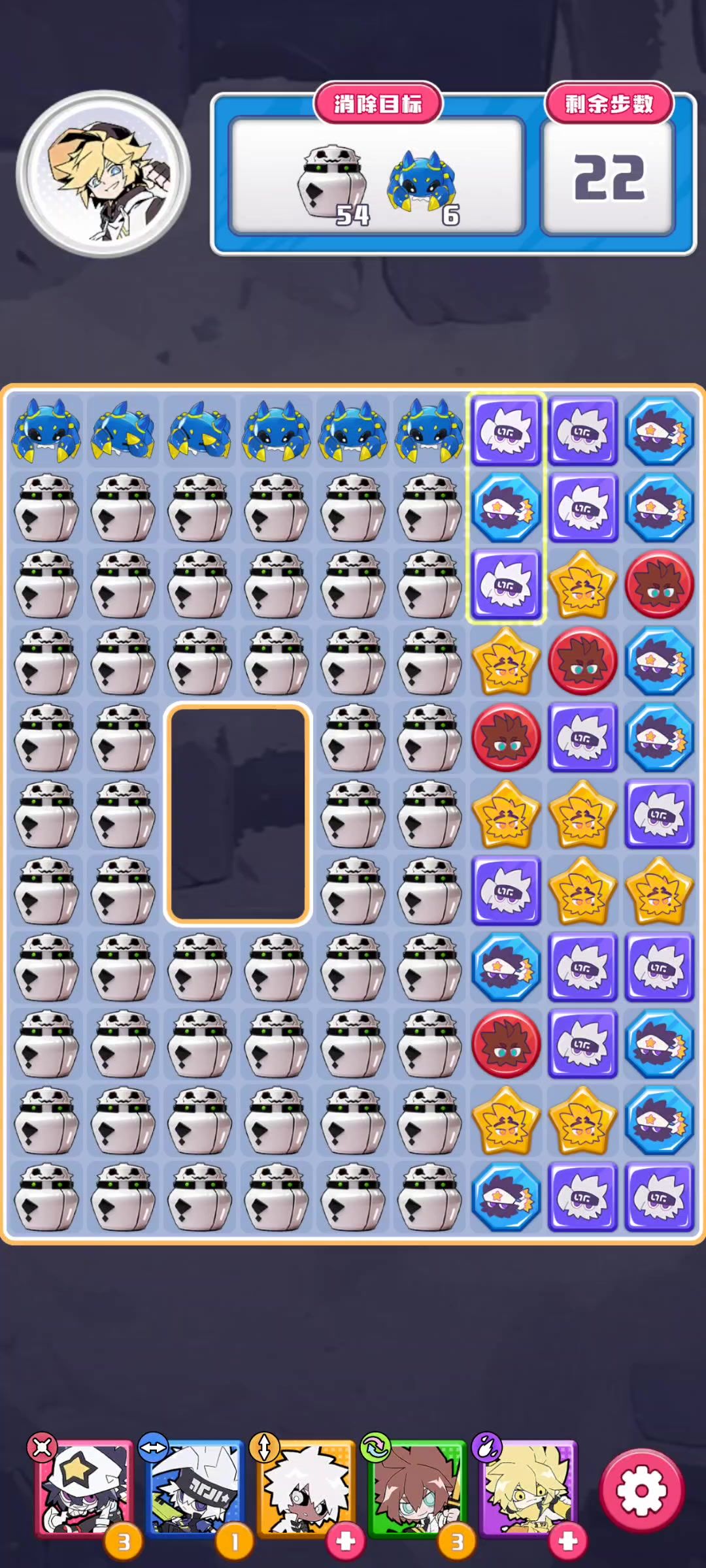
Task: Tap the highlighted blue octagon tile
Action: tap(506, 508)
